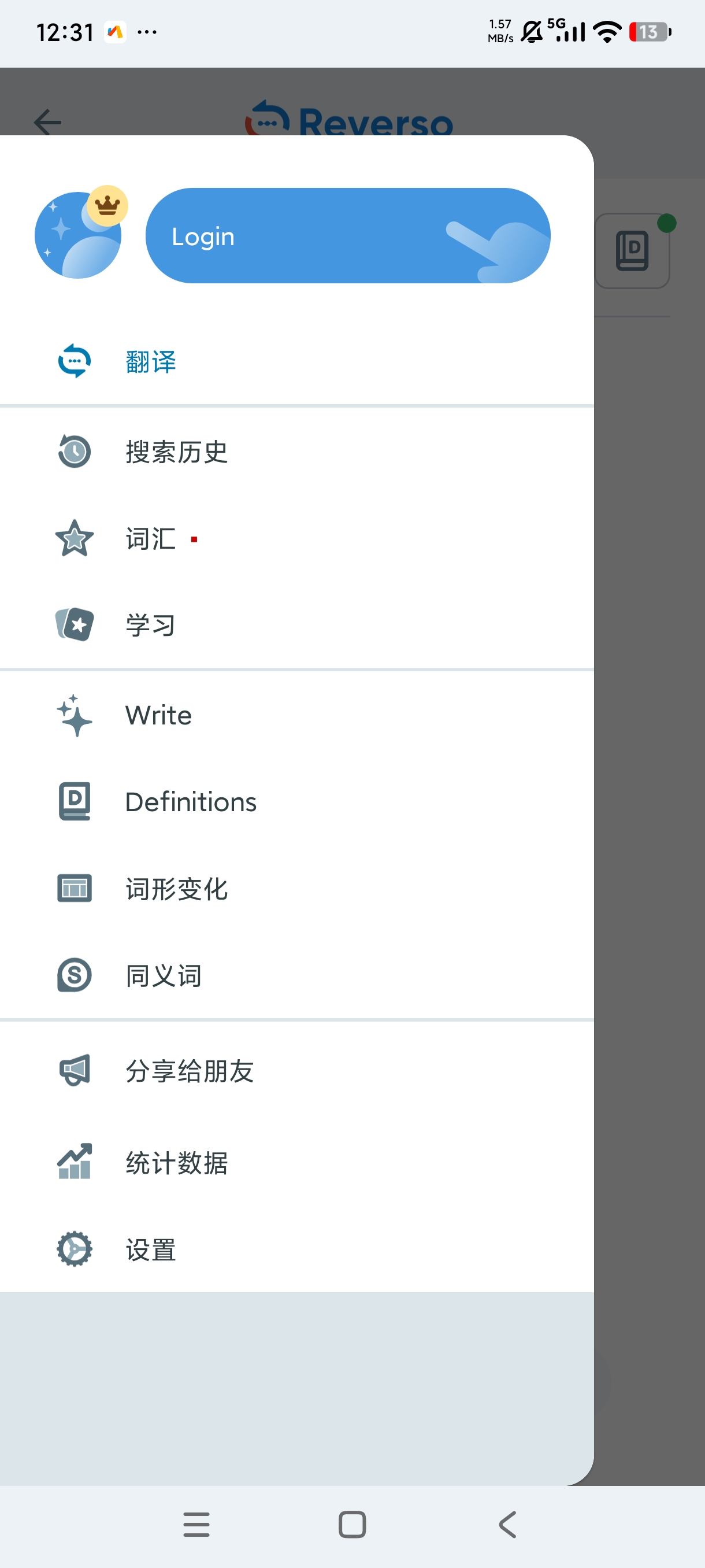This screenshot has height=1568, width=705.
Task: Select the star icon for 词汇
Action: pos(73,537)
